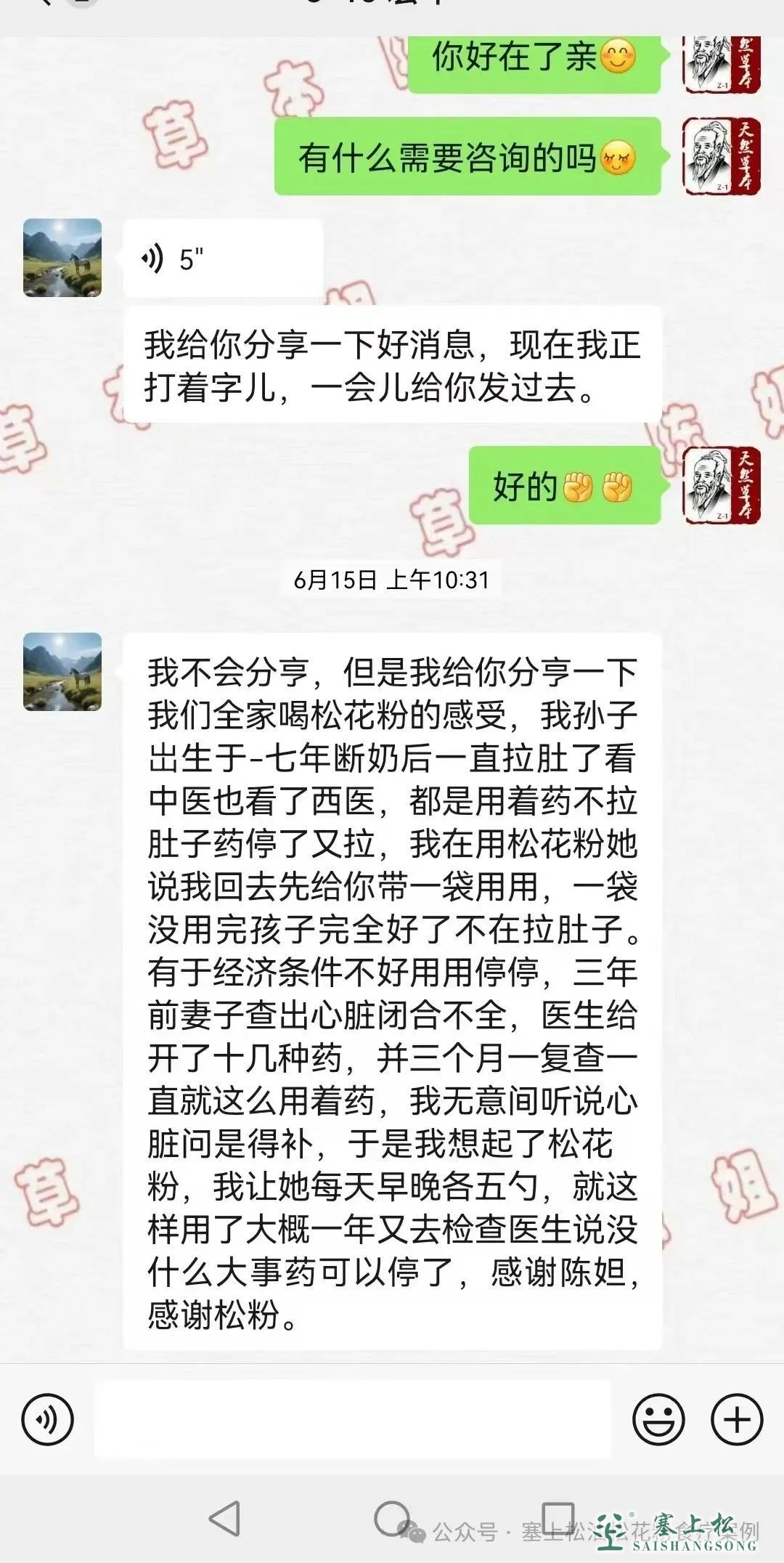Open the emoji sticker panel
784x1563 pixels.
coord(658,1419)
